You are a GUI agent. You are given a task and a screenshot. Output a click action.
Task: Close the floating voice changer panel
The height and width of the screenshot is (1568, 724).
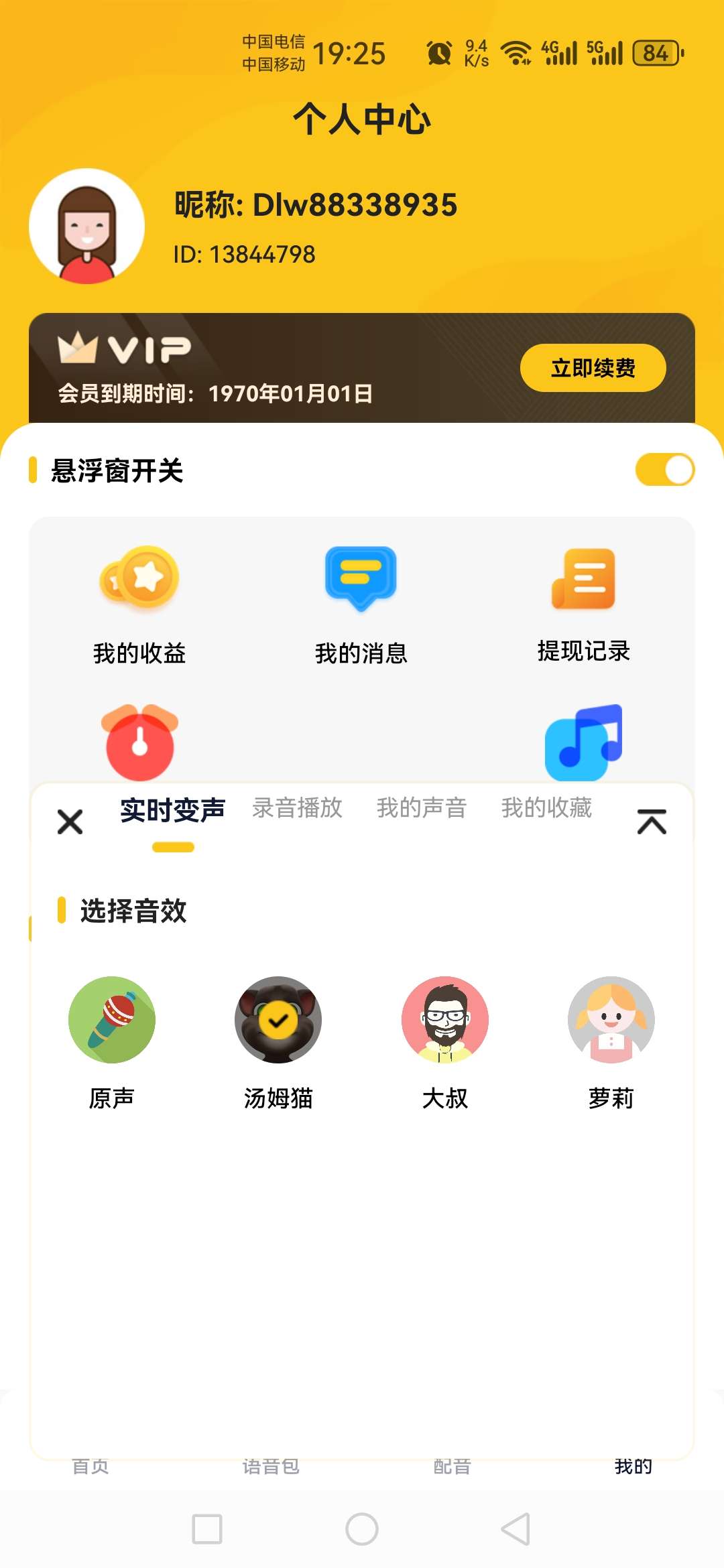pyautogui.click(x=70, y=822)
